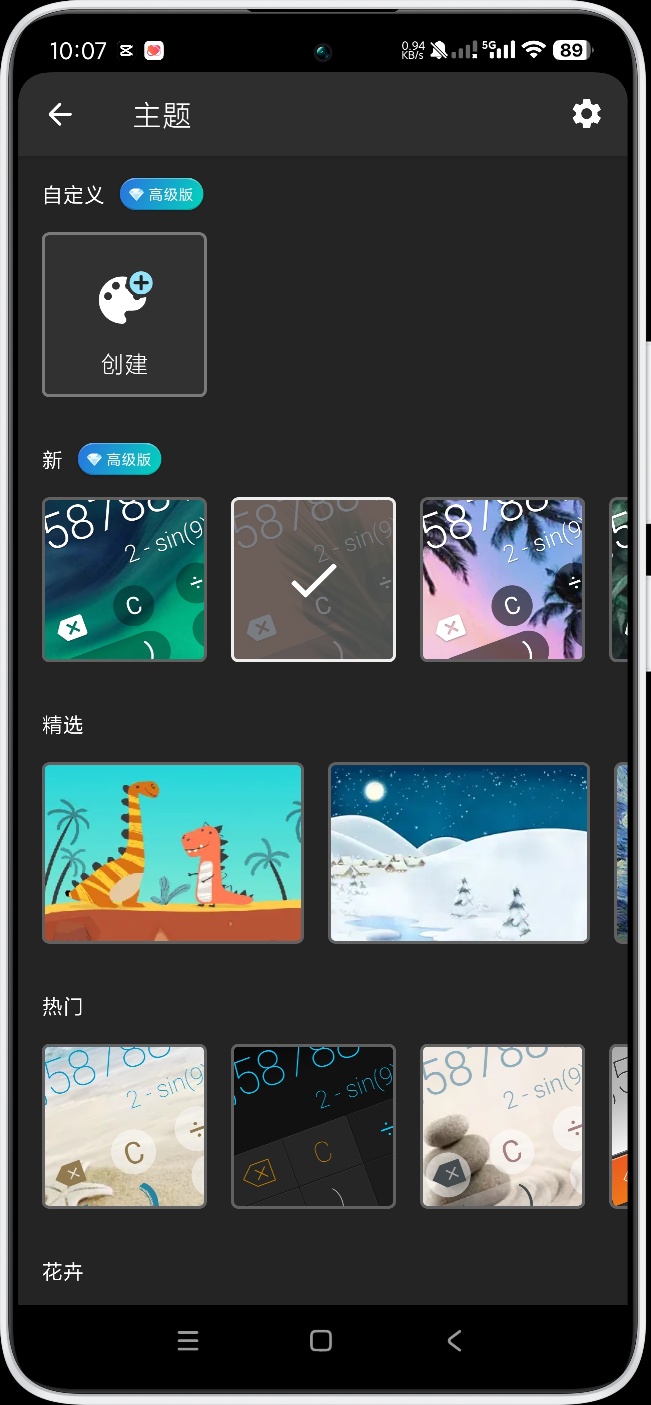The image size is (651, 1405).
Task: Choose the purple sunset palm theme
Action: pyautogui.click(x=502, y=580)
